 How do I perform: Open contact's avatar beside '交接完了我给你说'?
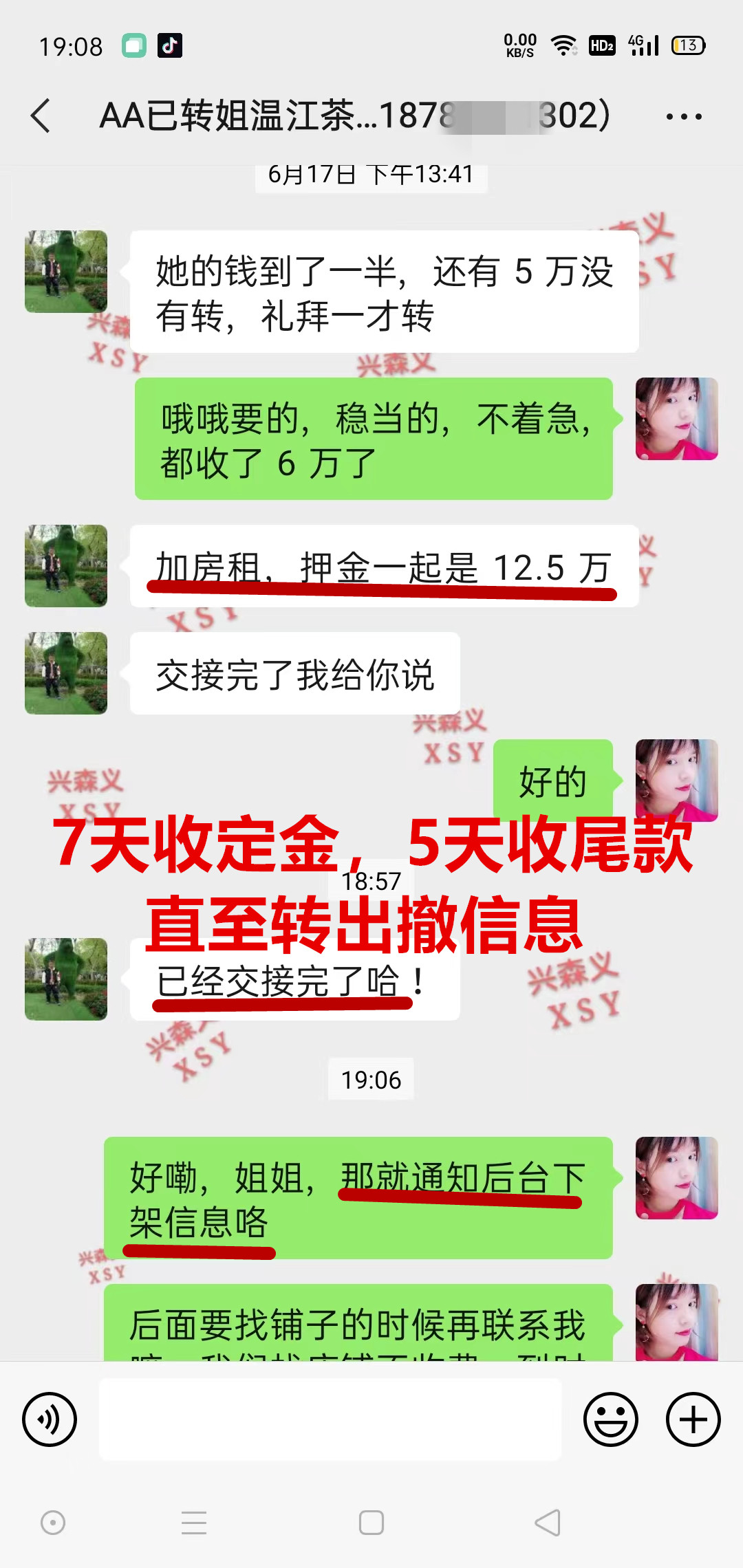point(66,673)
